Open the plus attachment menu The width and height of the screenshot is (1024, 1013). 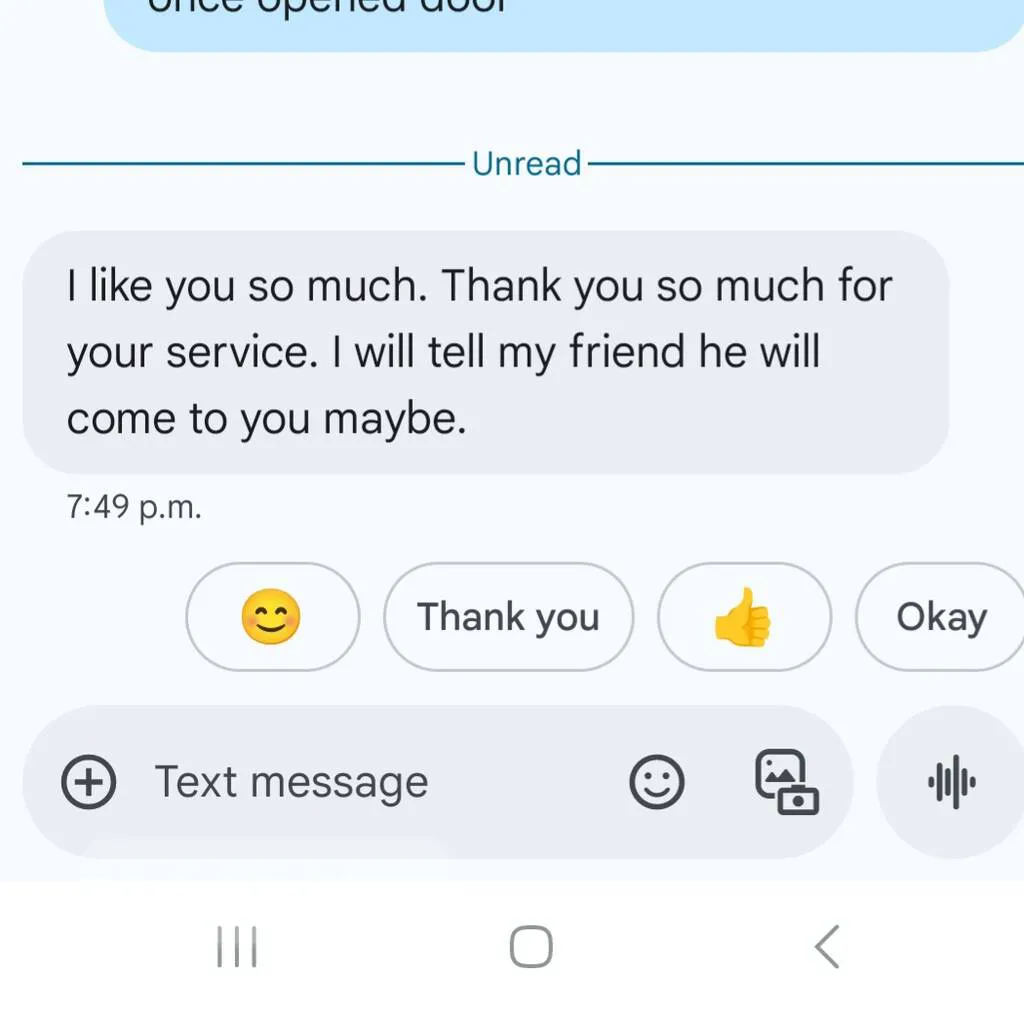coord(89,781)
